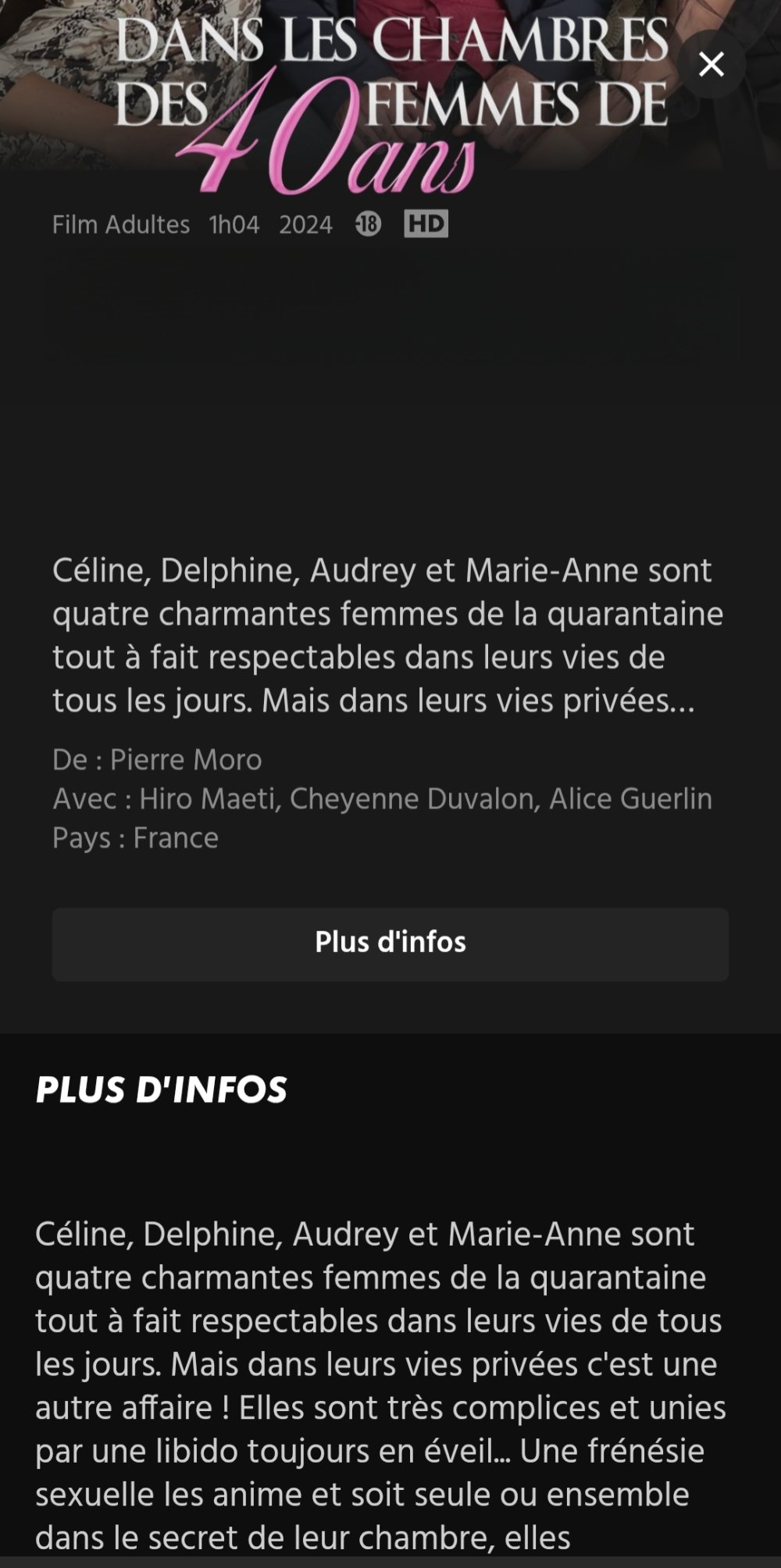Close the film details overlay

(x=711, y=65)
